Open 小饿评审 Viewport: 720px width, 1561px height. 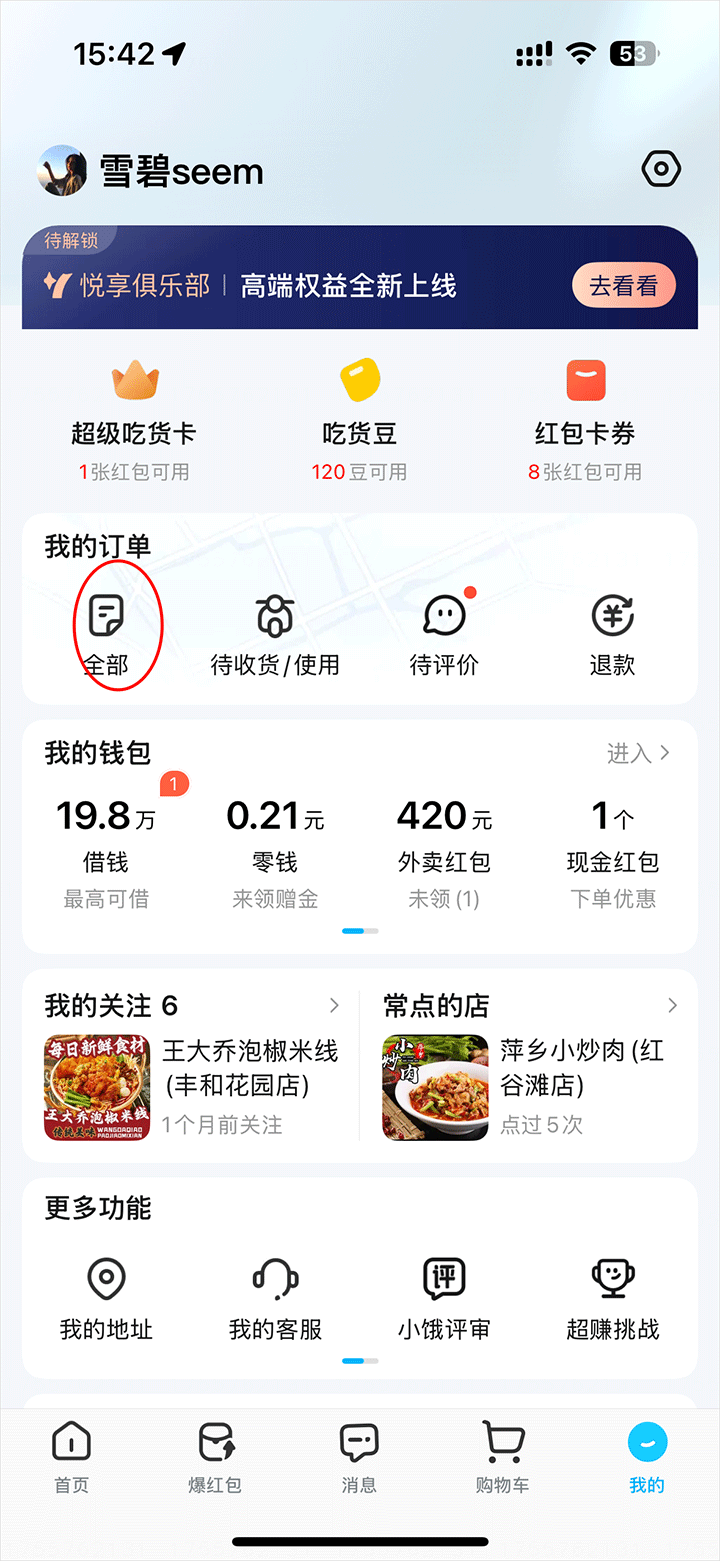point(444,1297)
